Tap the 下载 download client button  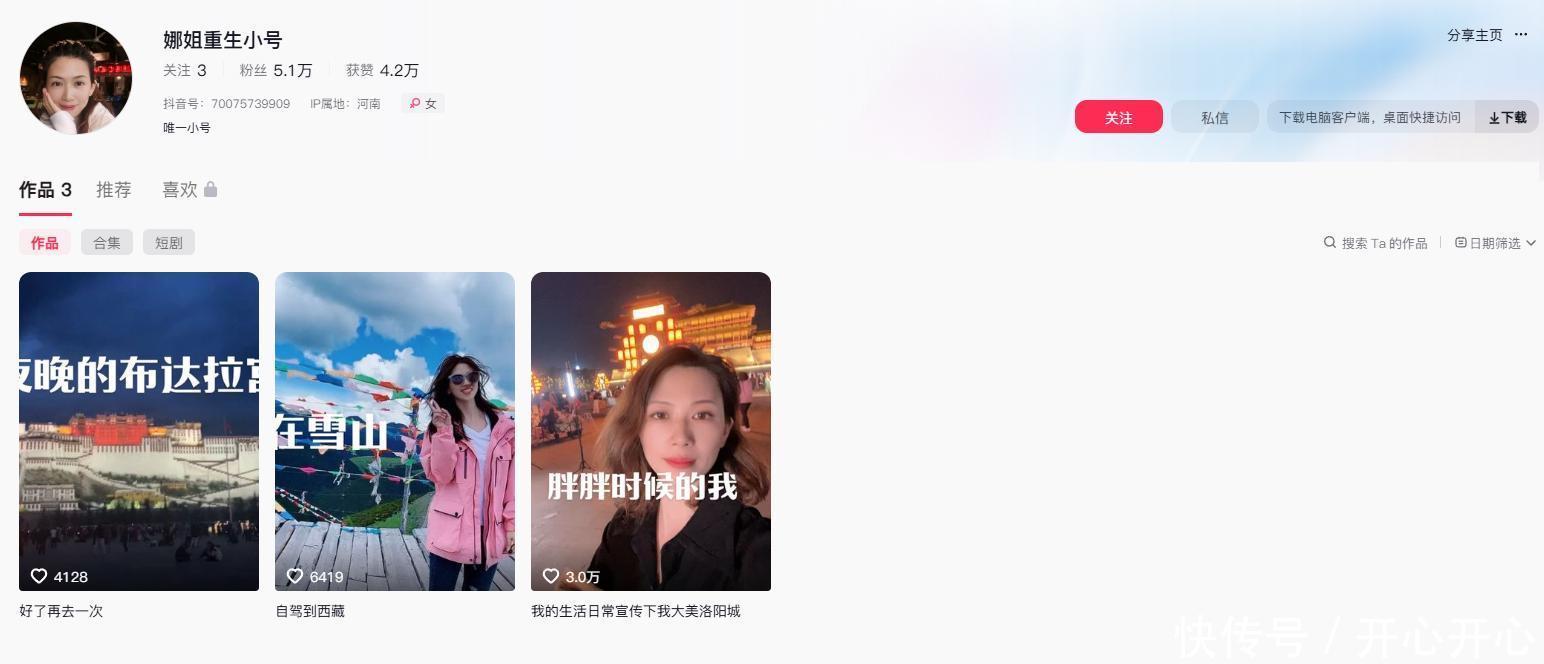(1507, 117)
